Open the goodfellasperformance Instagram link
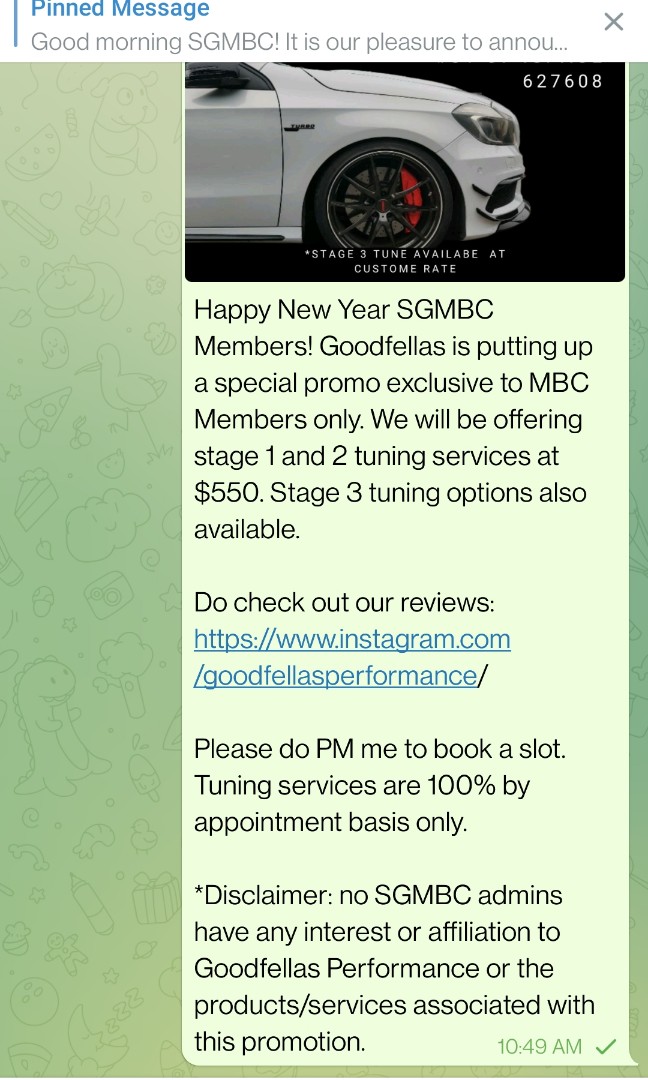This screenshot has width=648, height=1080. click(352, 657)
